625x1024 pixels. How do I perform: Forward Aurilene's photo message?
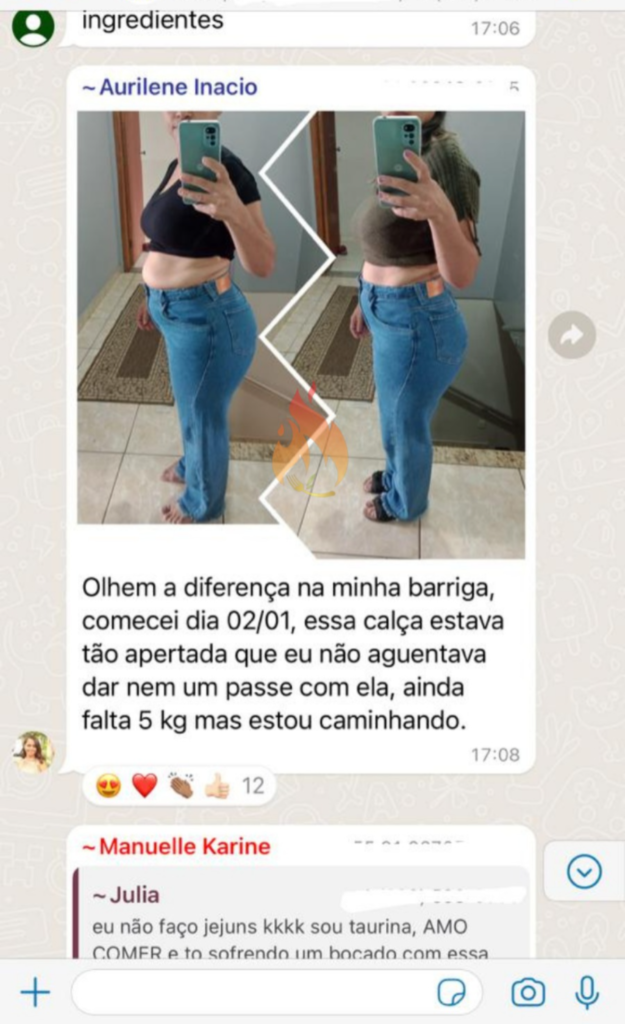572,336
